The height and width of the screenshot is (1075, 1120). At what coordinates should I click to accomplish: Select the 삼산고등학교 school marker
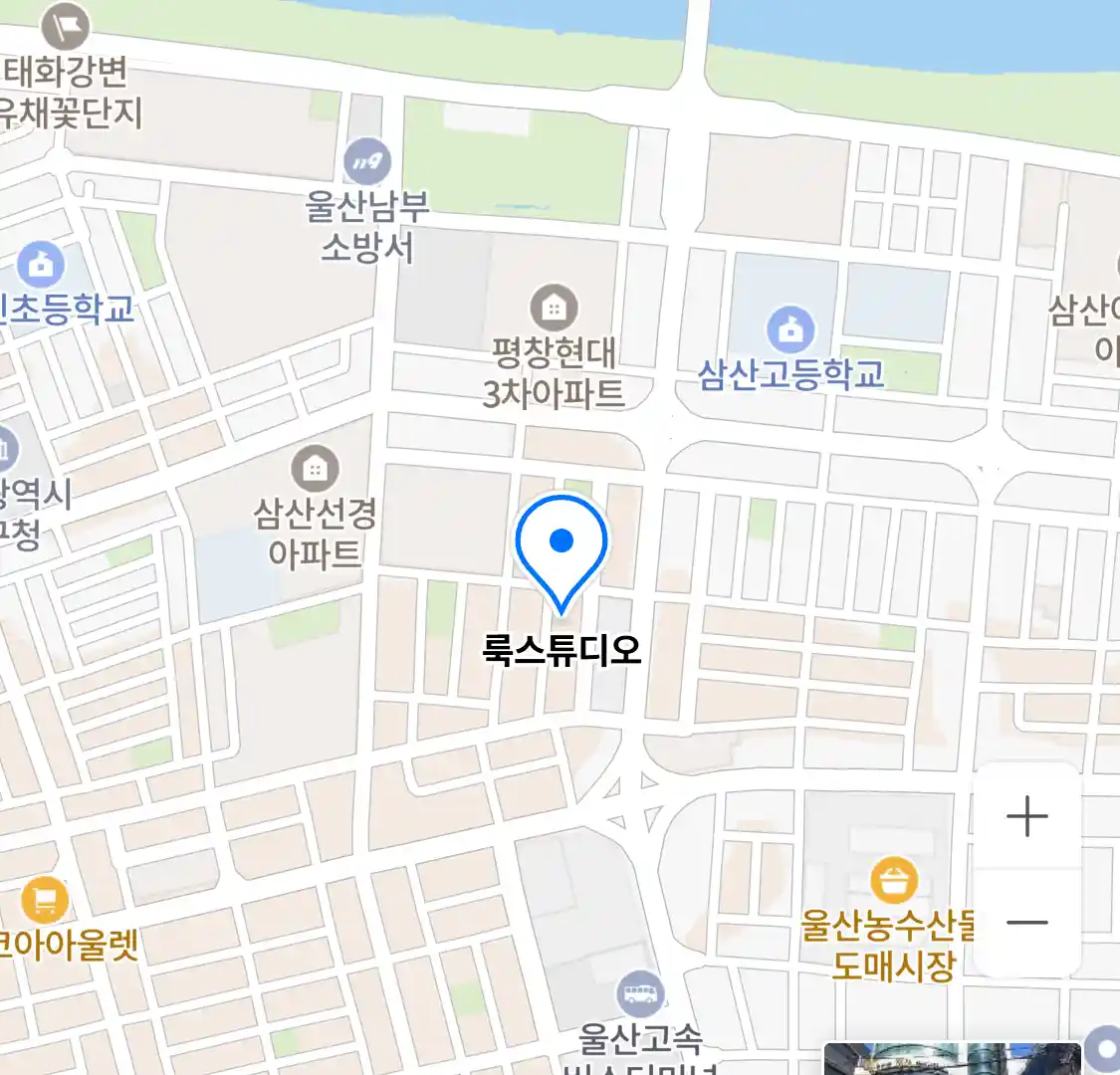click(x=790, y=328)
